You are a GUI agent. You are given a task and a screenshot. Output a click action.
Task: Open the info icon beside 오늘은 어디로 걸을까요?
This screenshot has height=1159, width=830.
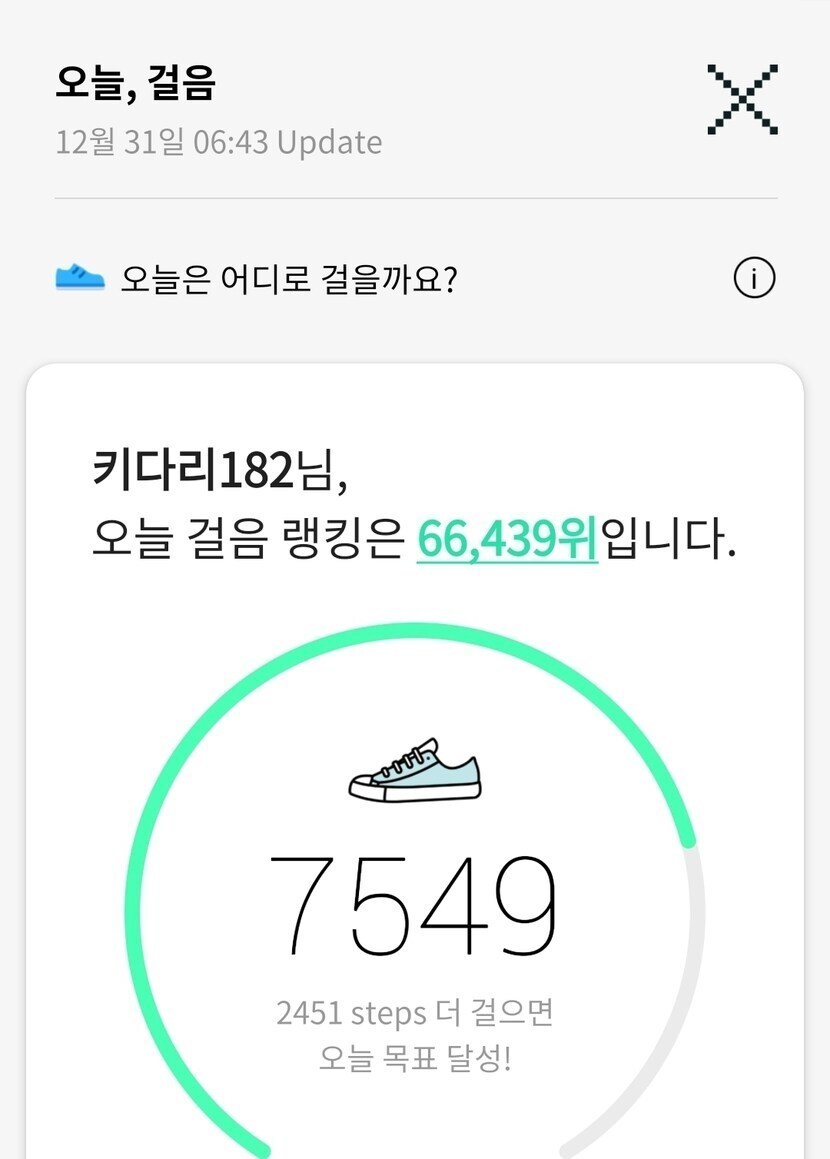point(754,279)
